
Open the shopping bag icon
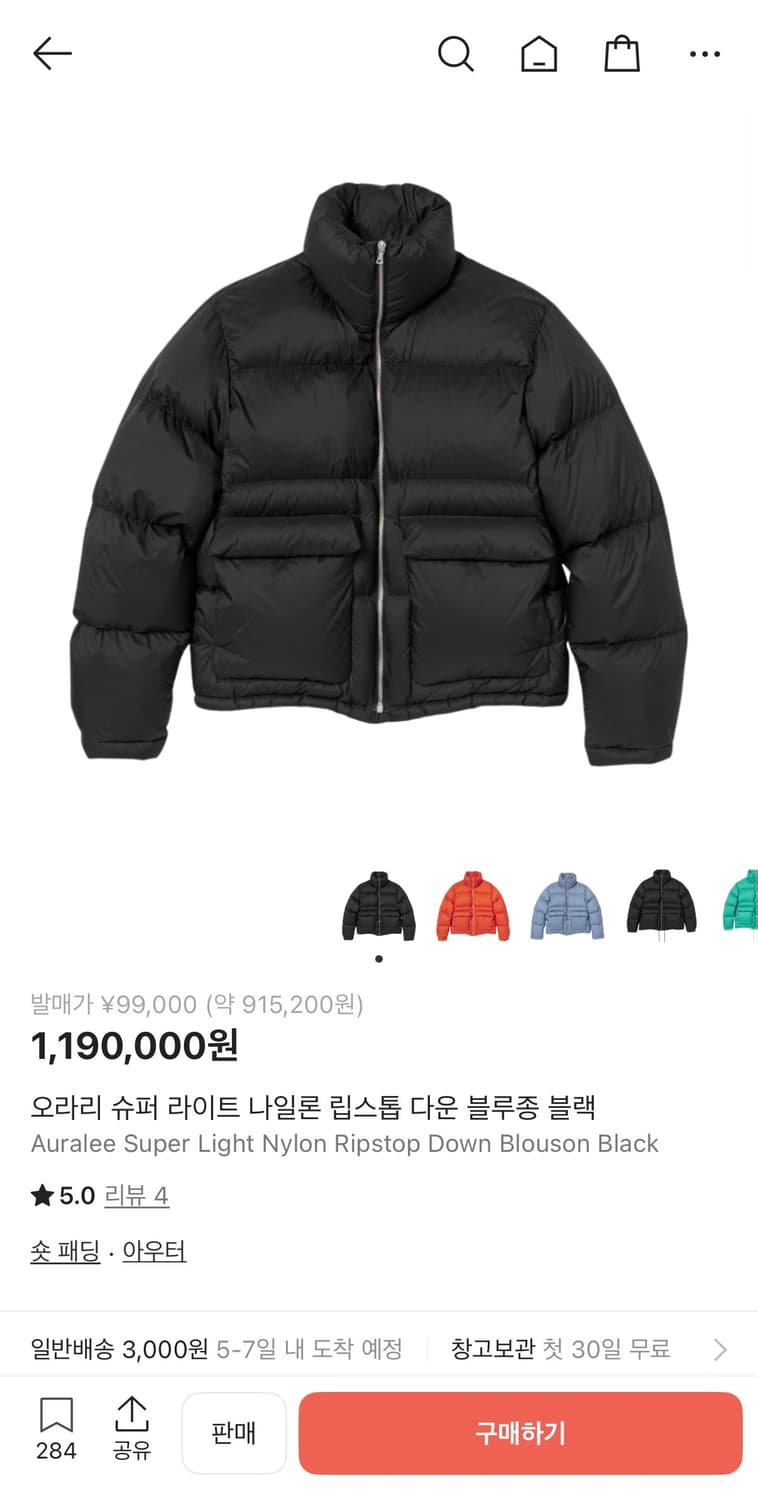tap(622, 55)
